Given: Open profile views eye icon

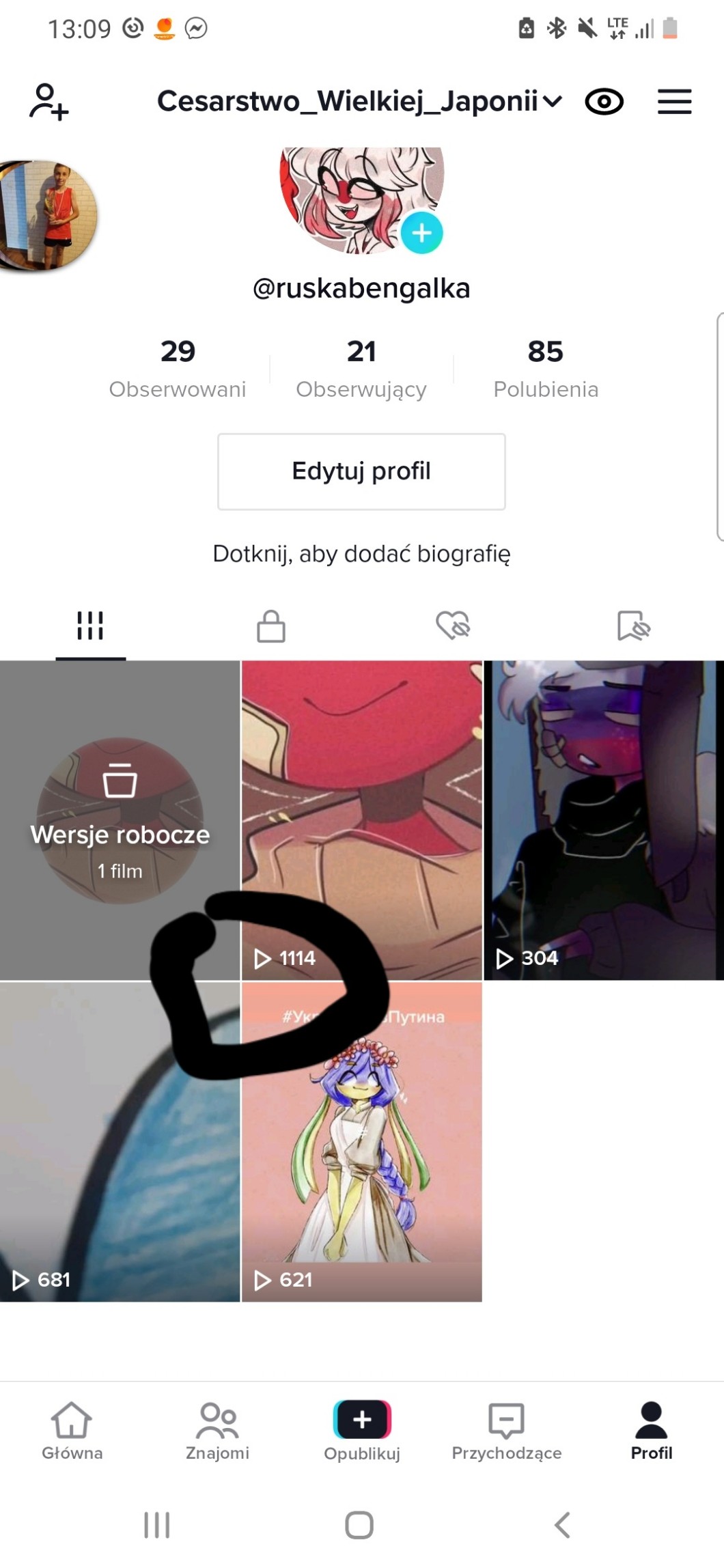Looking at the screenshot, I should [604, 102].
